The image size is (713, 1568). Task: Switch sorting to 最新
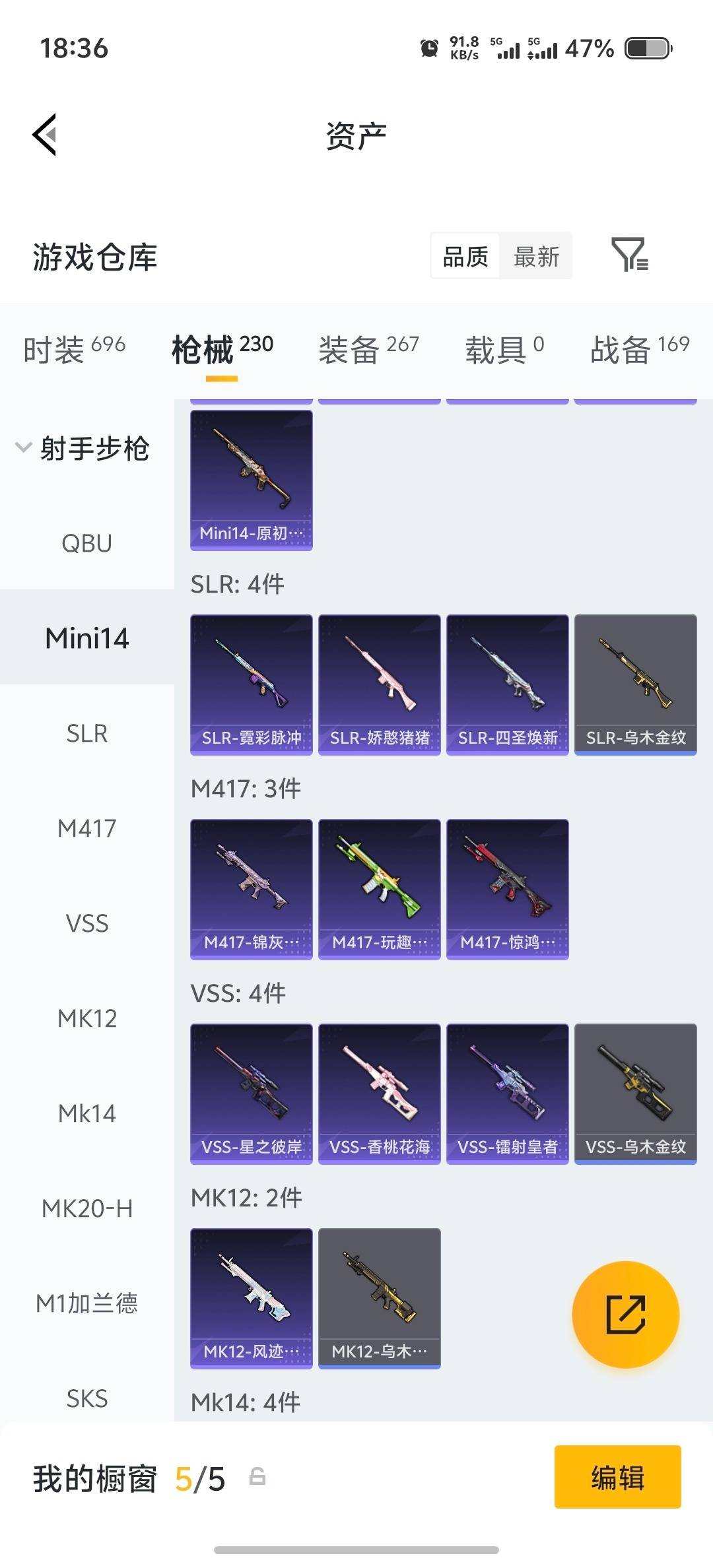coord(537,256)
